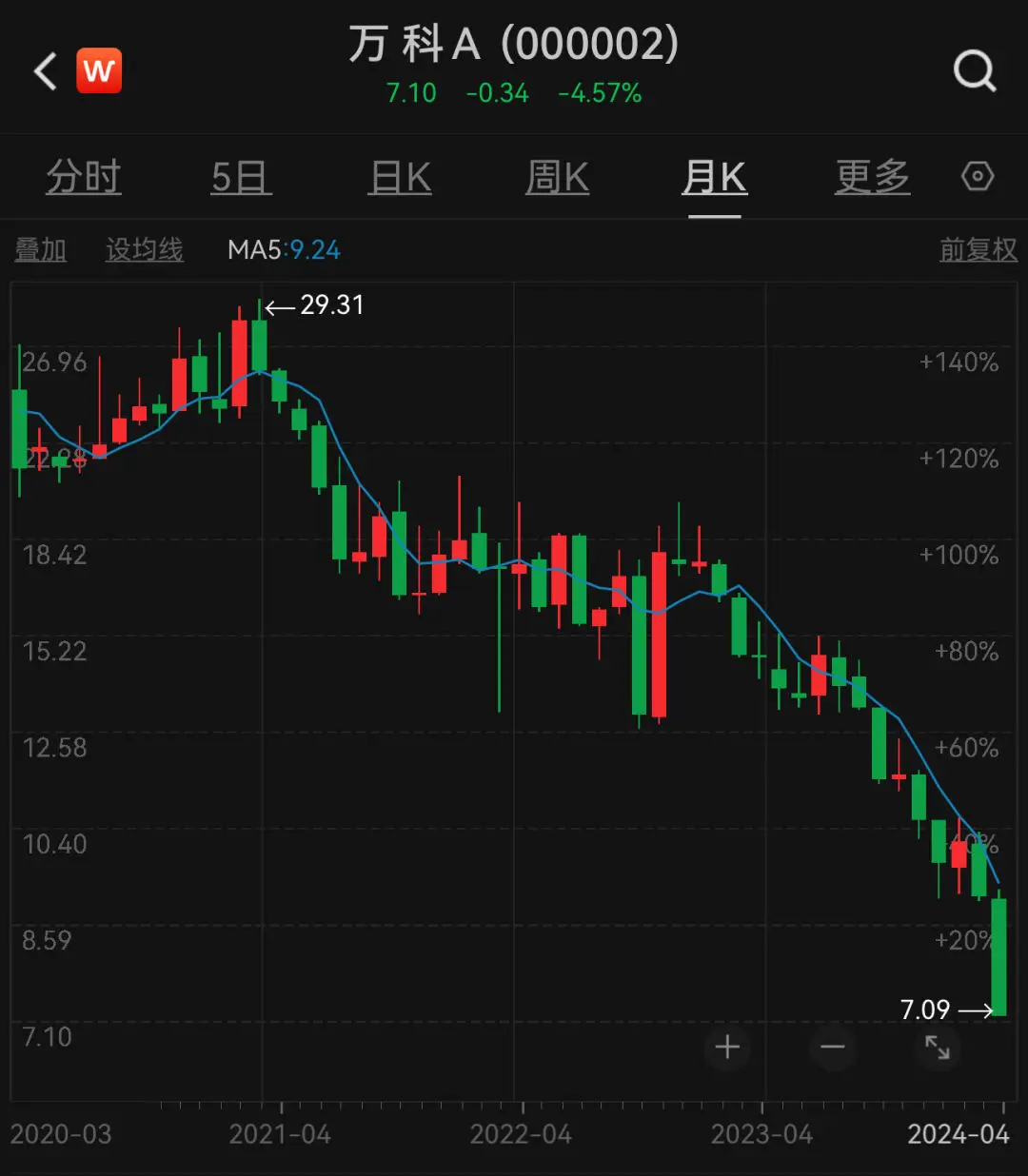
Task: Open 设均线 moving average settings
Action: pyautogui.click(x=144, y=250)
